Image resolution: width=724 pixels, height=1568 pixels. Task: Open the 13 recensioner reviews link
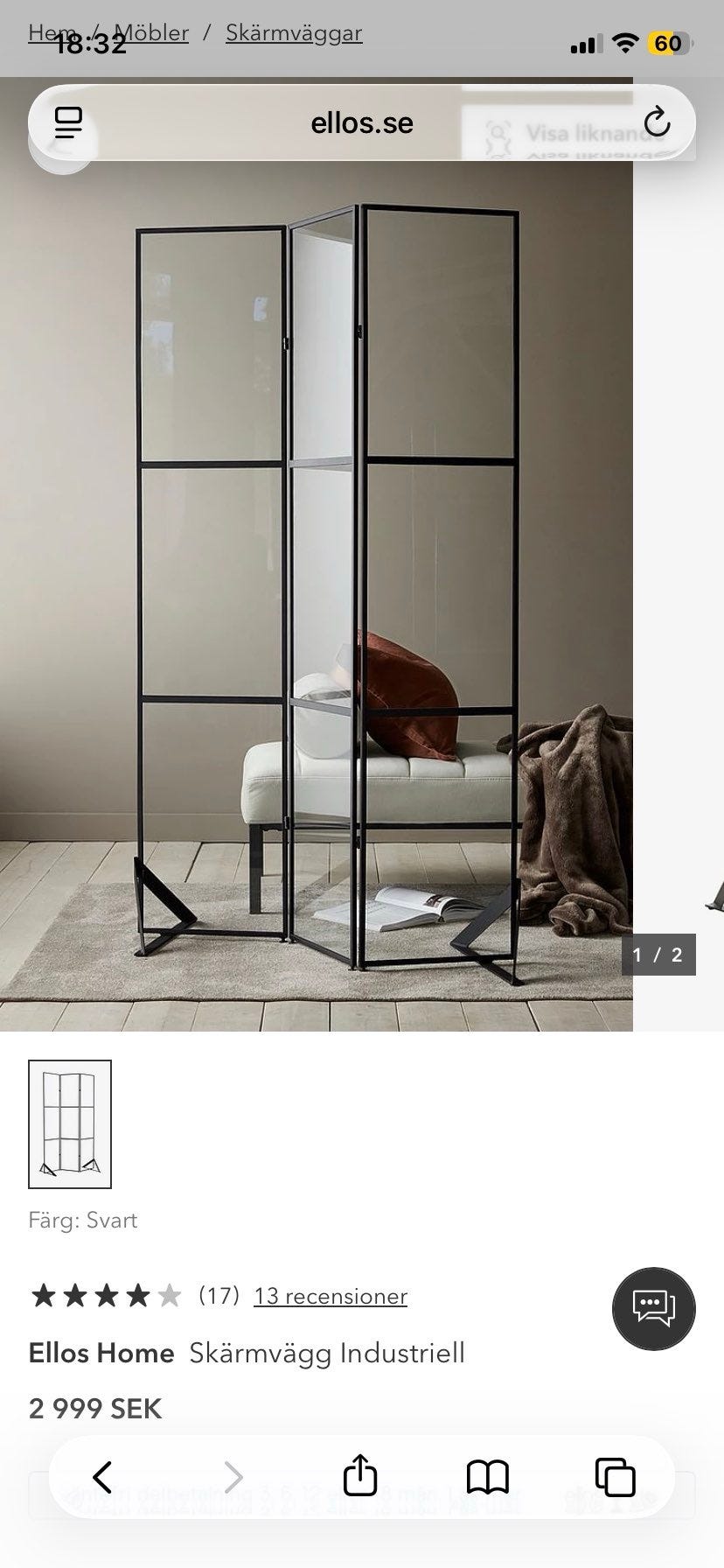(x=330, y=1295)
